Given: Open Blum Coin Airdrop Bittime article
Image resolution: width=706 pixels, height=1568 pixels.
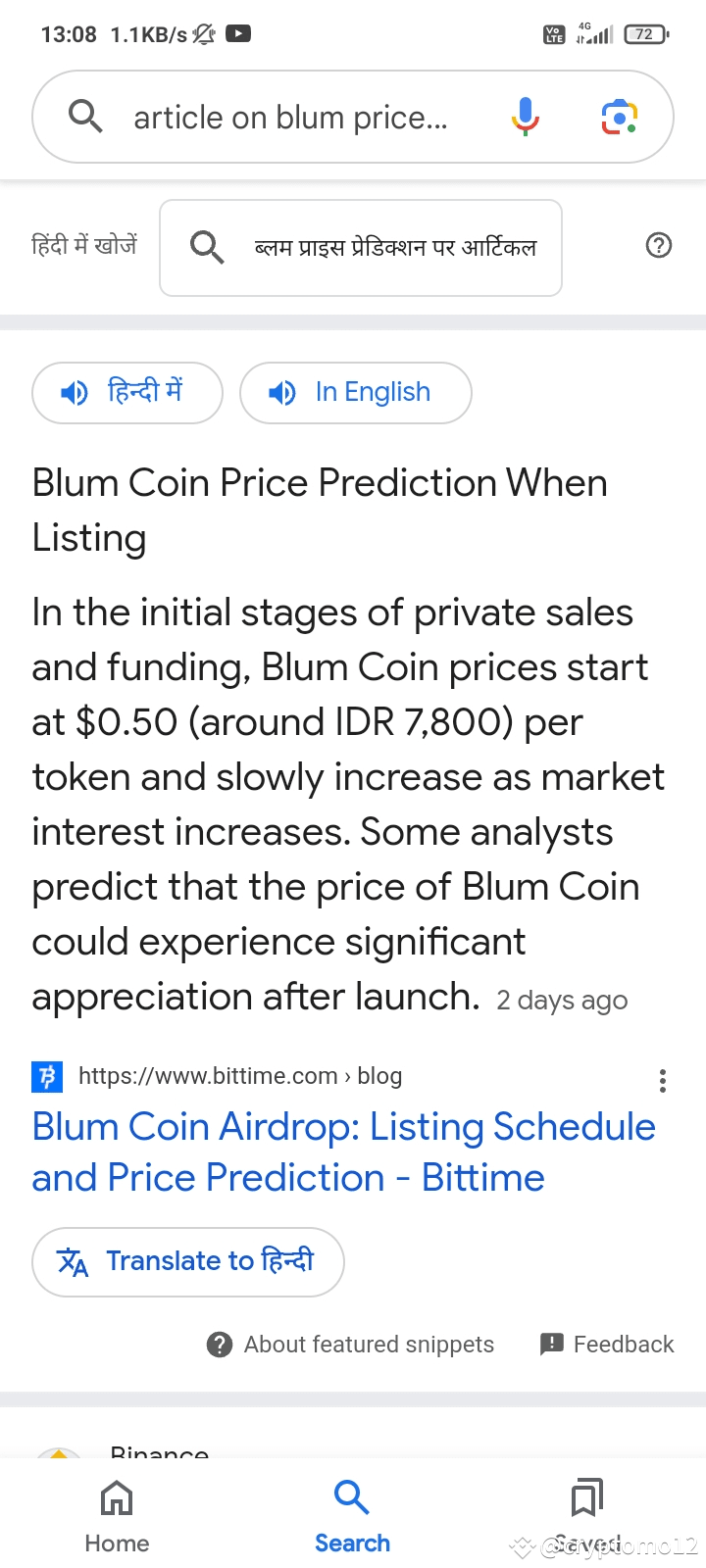Looking at the screenshot, I should coord(343,1151).
